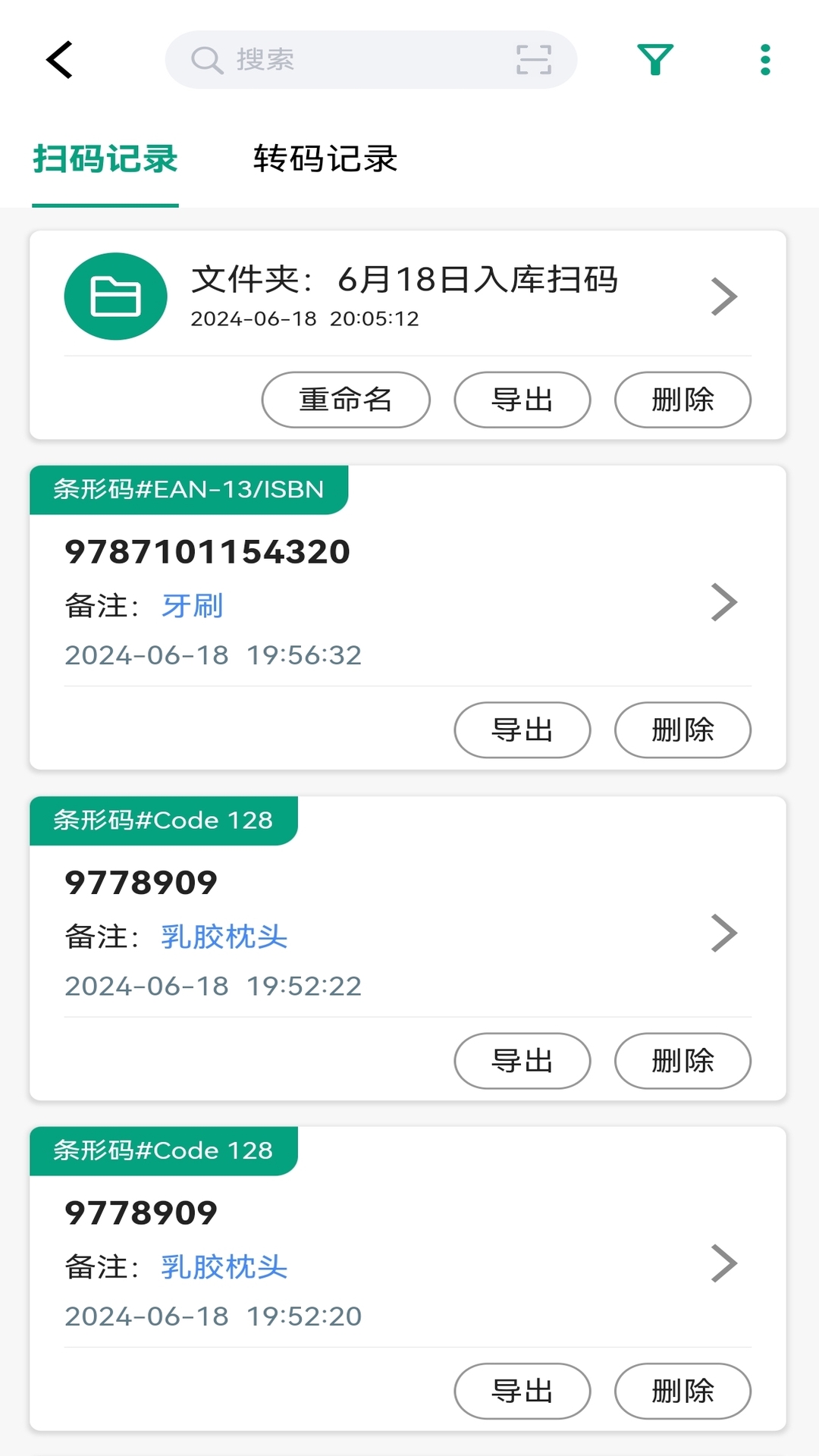The width and height of the screenshot is (819, 1456).
Task: Go back using the top-left arrow
Action: pos(59,60)
